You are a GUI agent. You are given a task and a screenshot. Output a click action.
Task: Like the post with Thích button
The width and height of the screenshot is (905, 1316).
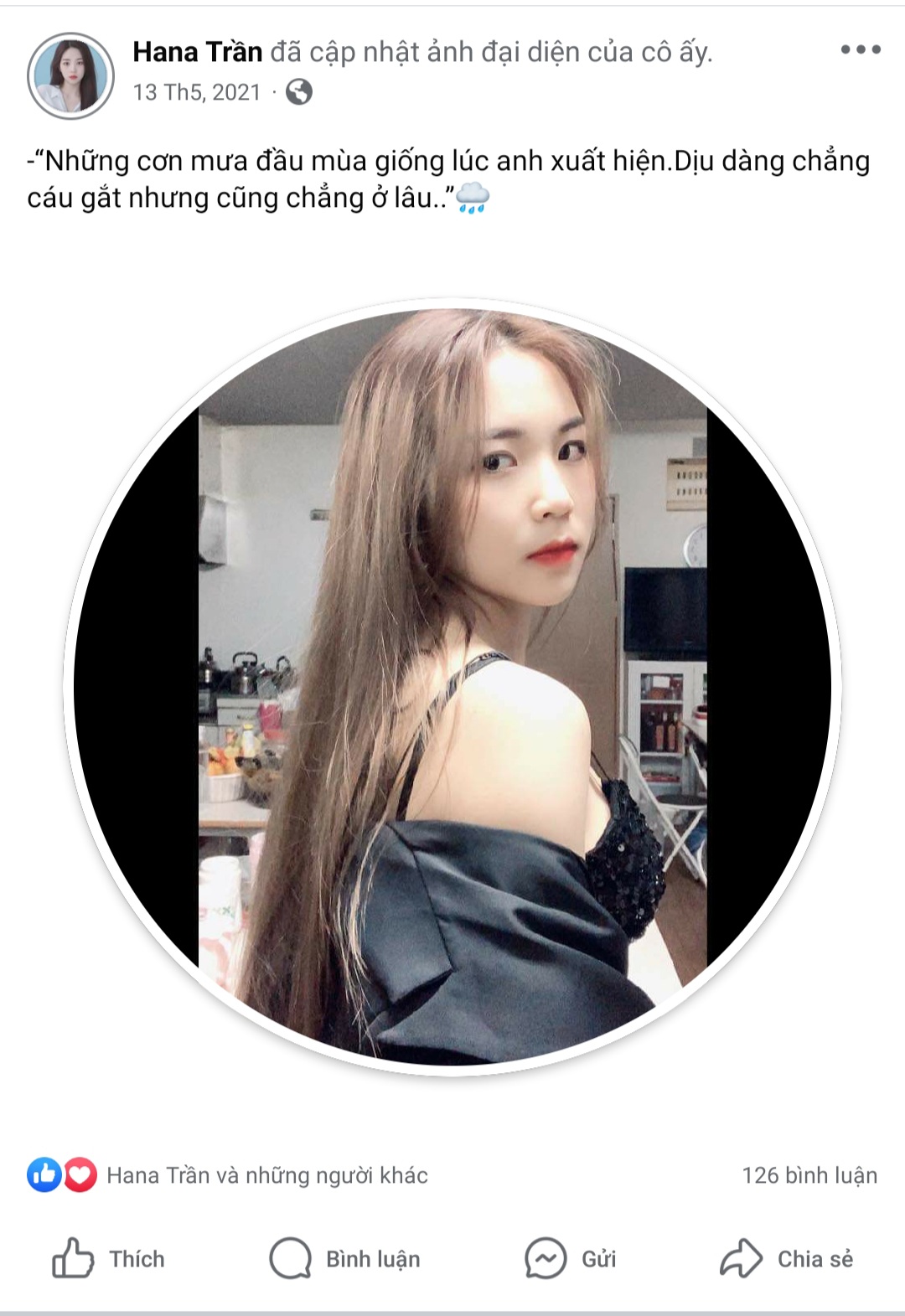pyautogui.click(x=109, y=1258)
